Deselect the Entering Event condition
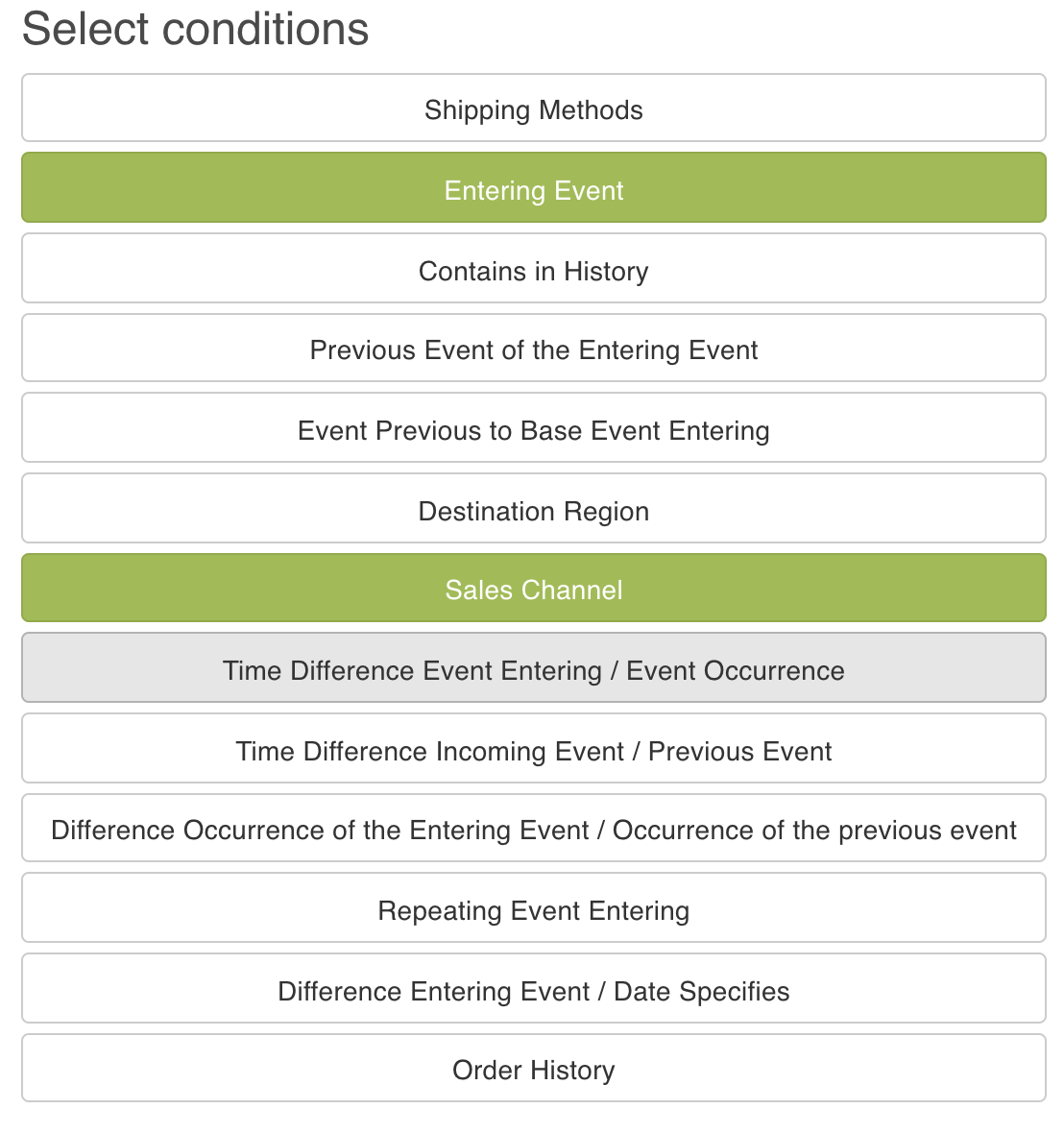The height and width of the screenshot is (1133, 1064). pos(533,190)
